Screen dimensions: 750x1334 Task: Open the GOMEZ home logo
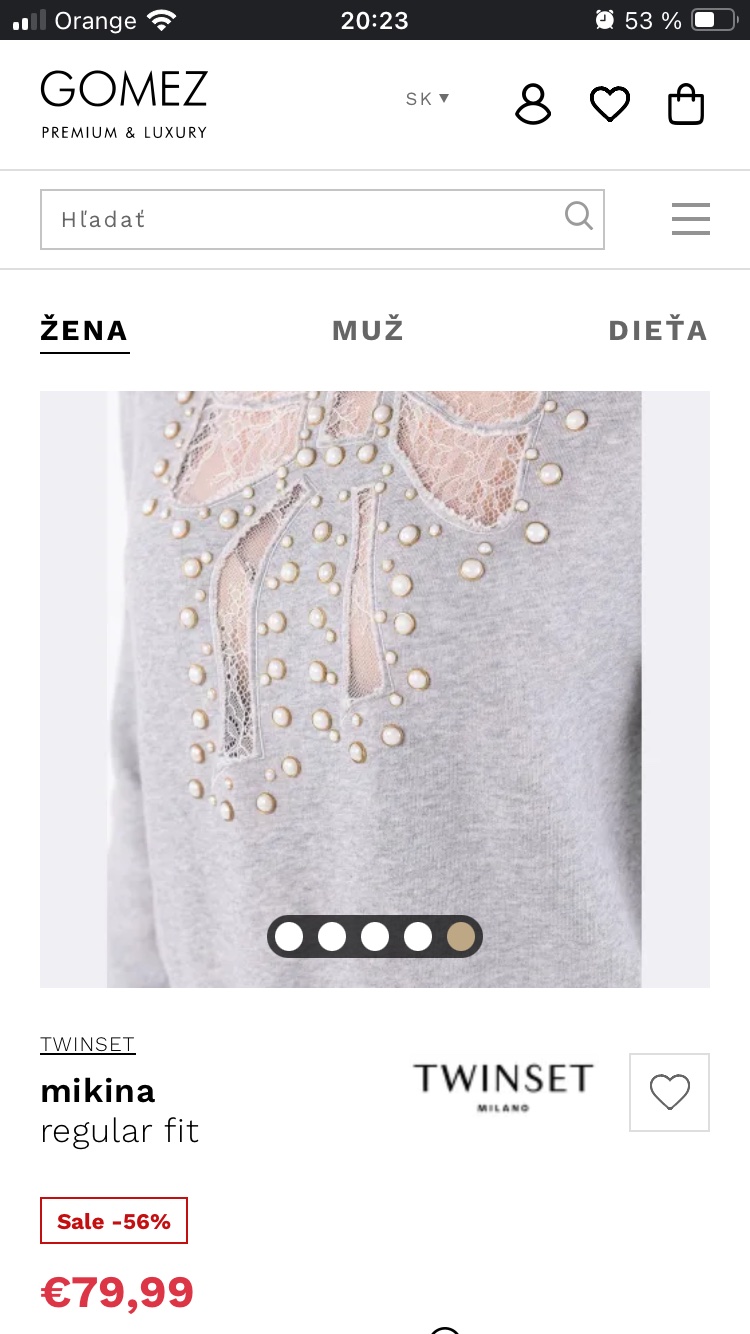124,104
